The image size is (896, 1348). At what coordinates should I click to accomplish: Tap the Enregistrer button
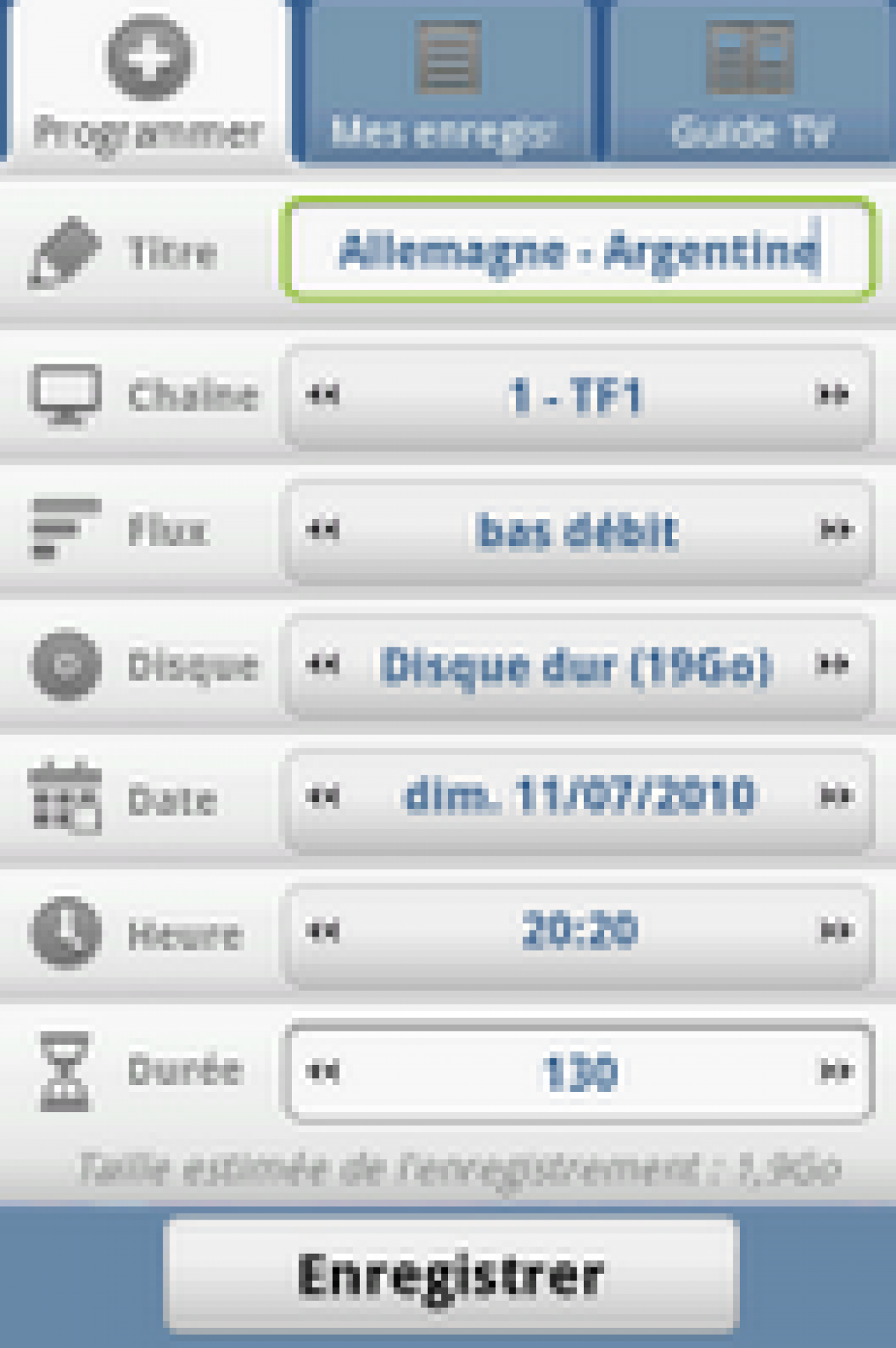click(x=451, y=1276)
